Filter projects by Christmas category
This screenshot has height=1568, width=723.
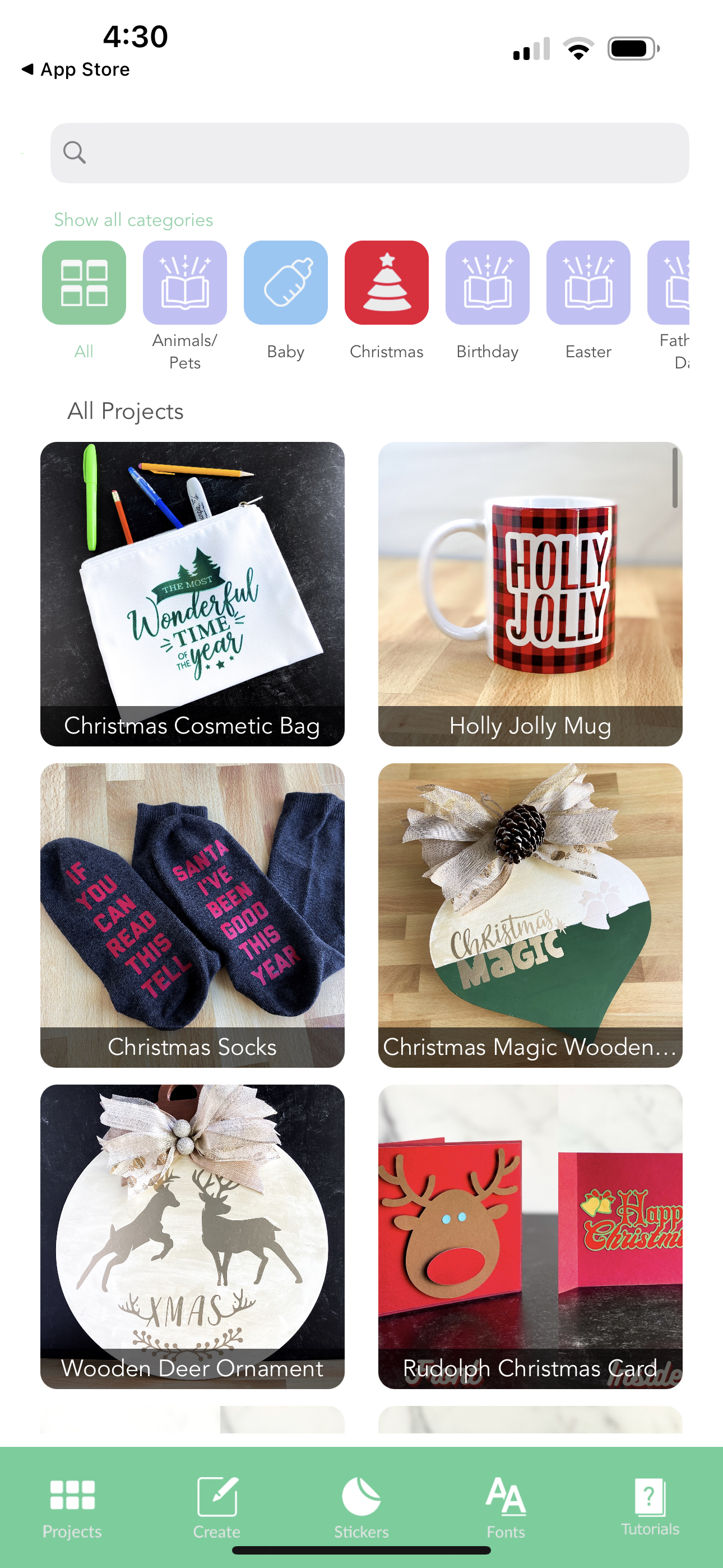click(387, 283)
